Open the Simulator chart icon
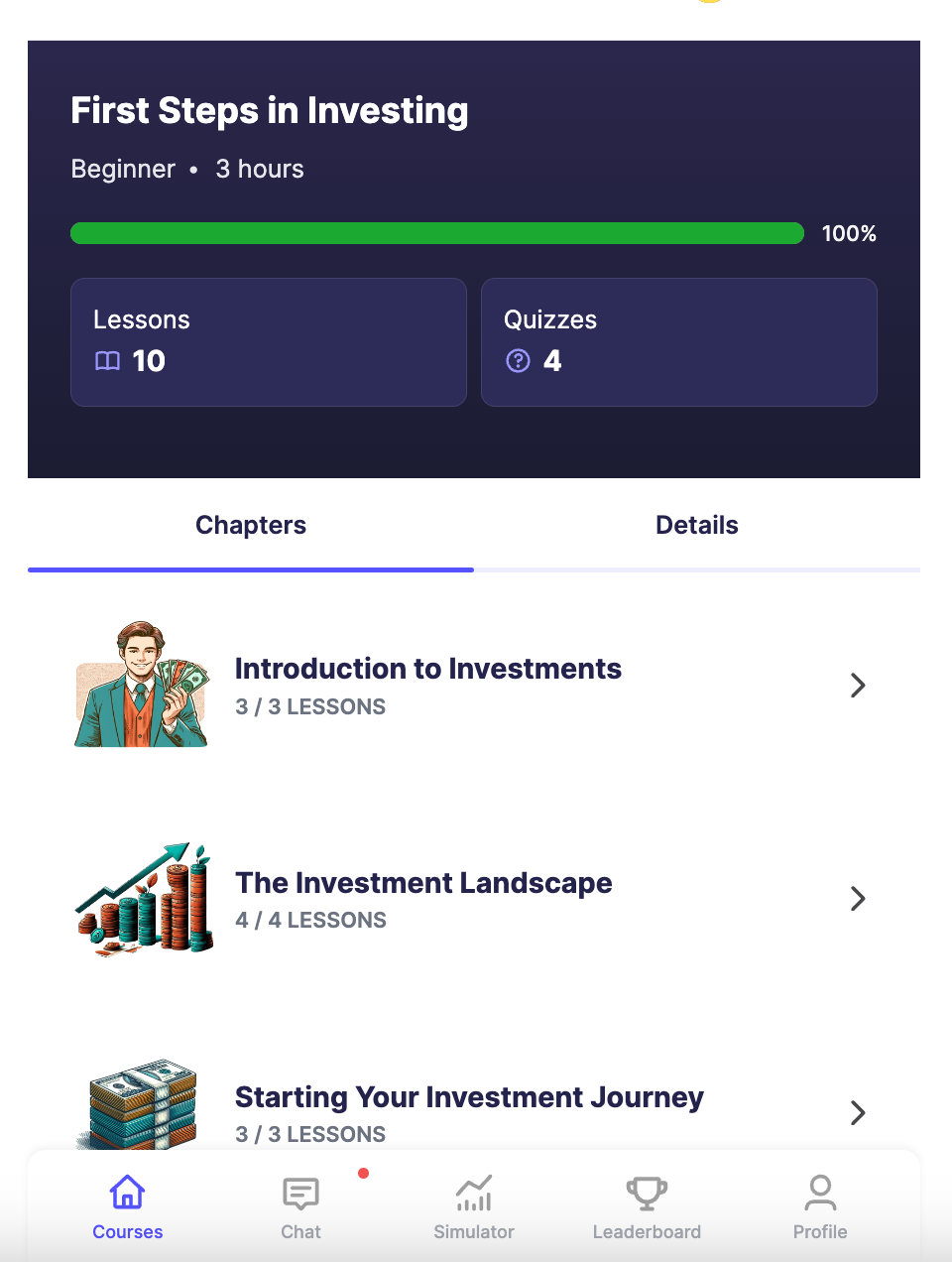The height and width of the screenshot is (1262, 952). 474,1194
